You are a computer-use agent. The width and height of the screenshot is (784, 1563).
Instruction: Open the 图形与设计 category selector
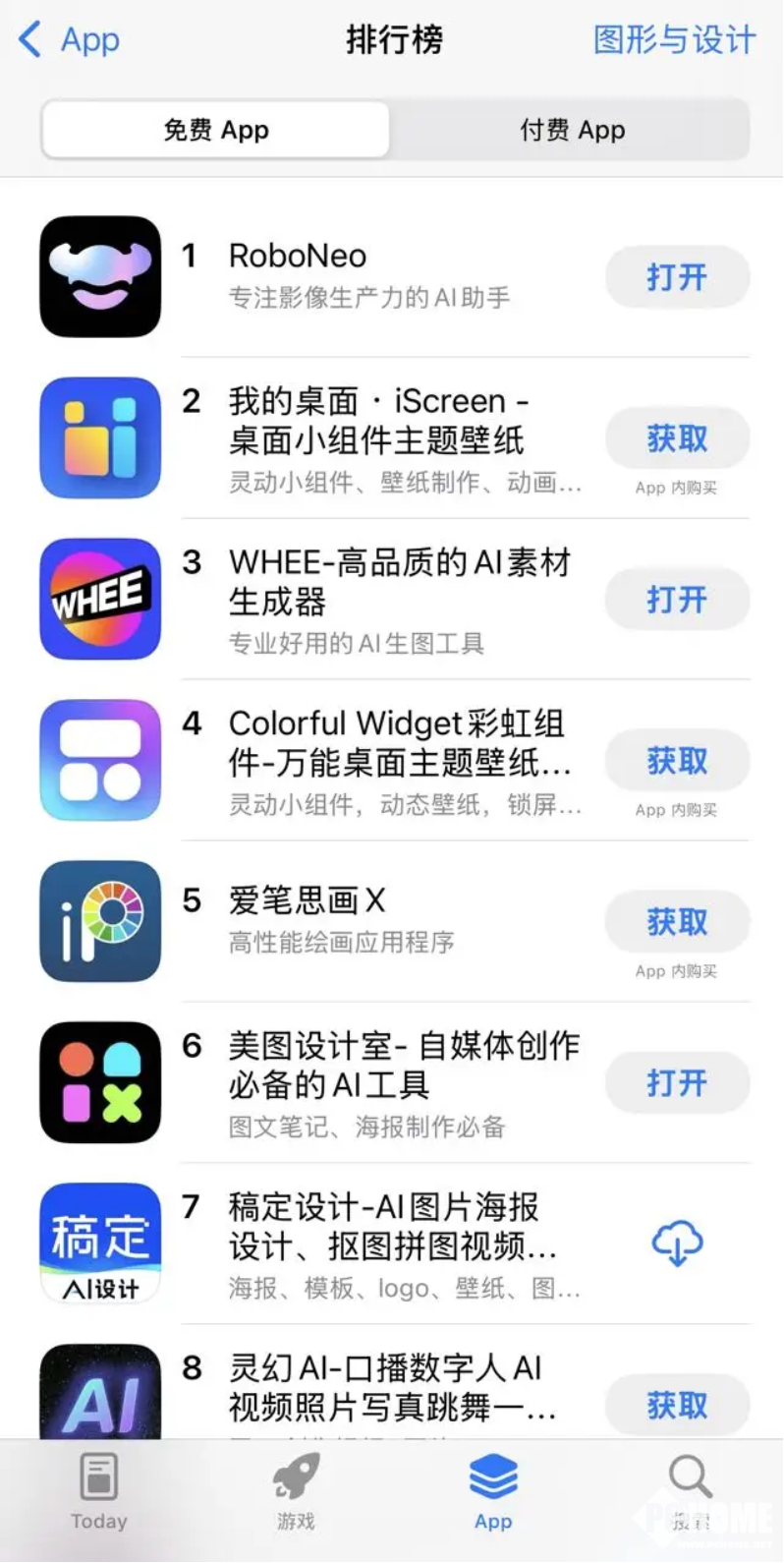[674, 41]
